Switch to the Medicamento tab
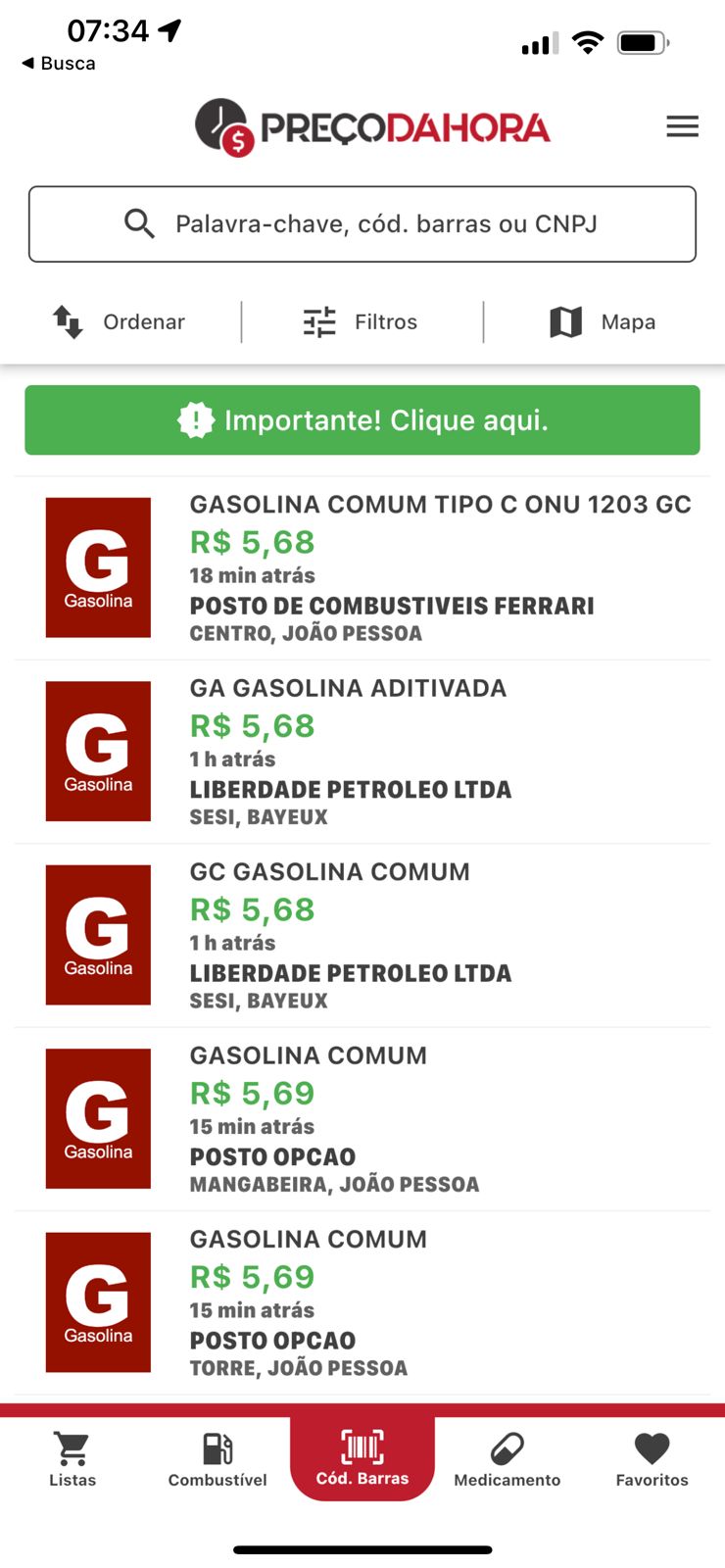 507,1459
